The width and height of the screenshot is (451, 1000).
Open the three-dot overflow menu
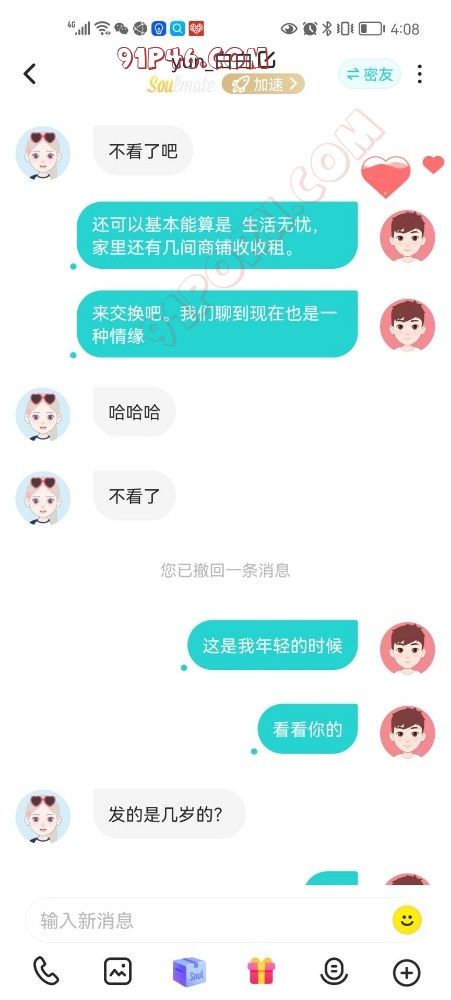click(x=419, y=74)
